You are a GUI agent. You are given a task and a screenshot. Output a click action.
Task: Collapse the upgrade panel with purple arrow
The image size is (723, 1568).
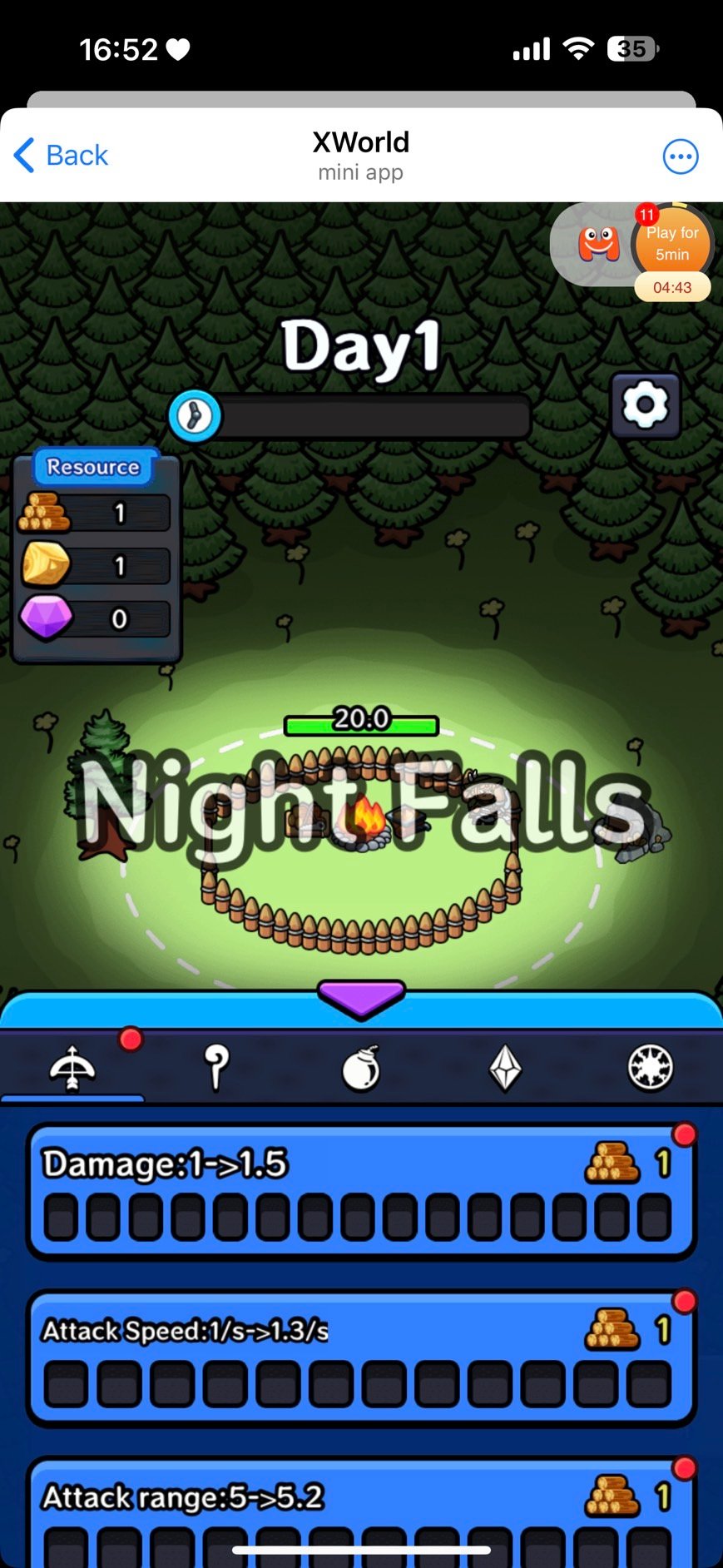(361, 998)
